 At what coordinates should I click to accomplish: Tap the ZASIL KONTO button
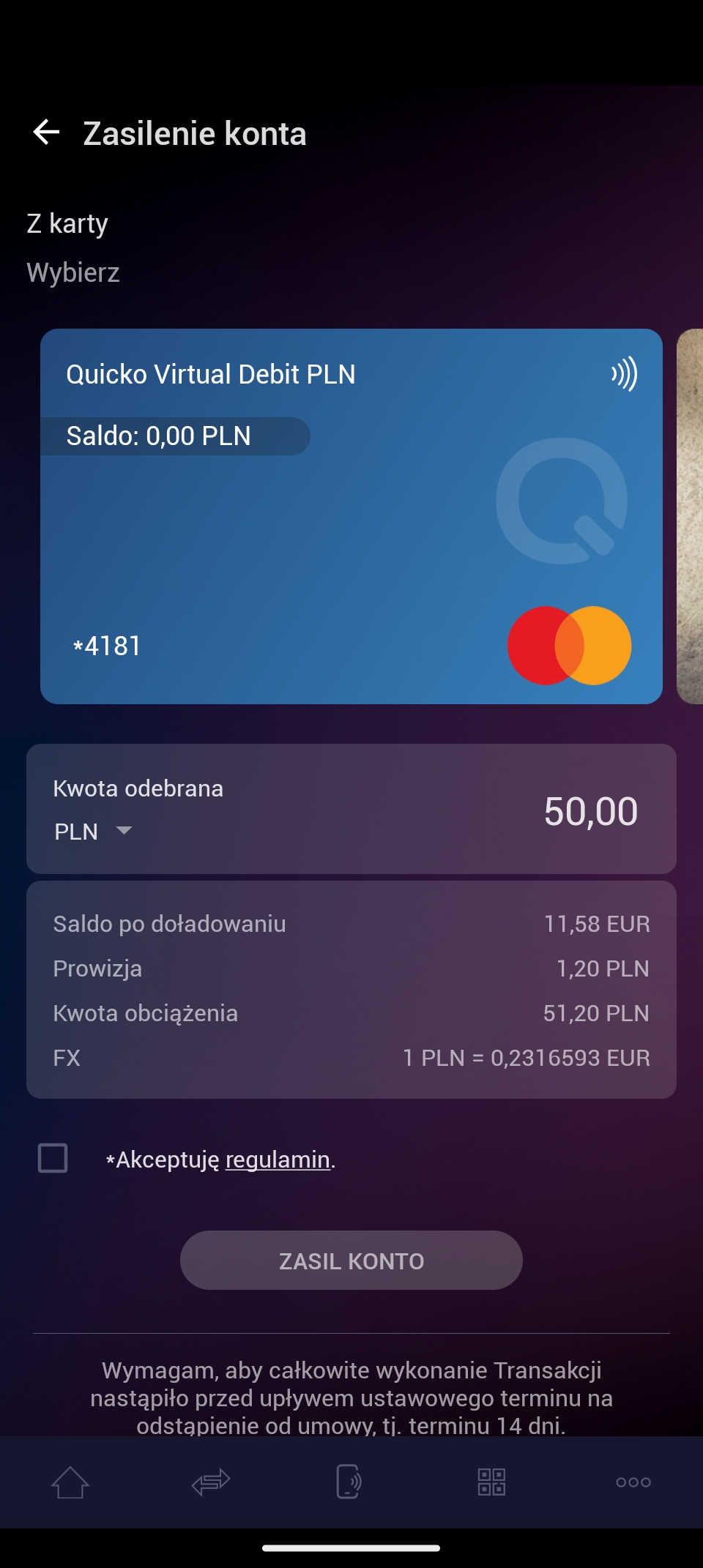(351, 1261)
